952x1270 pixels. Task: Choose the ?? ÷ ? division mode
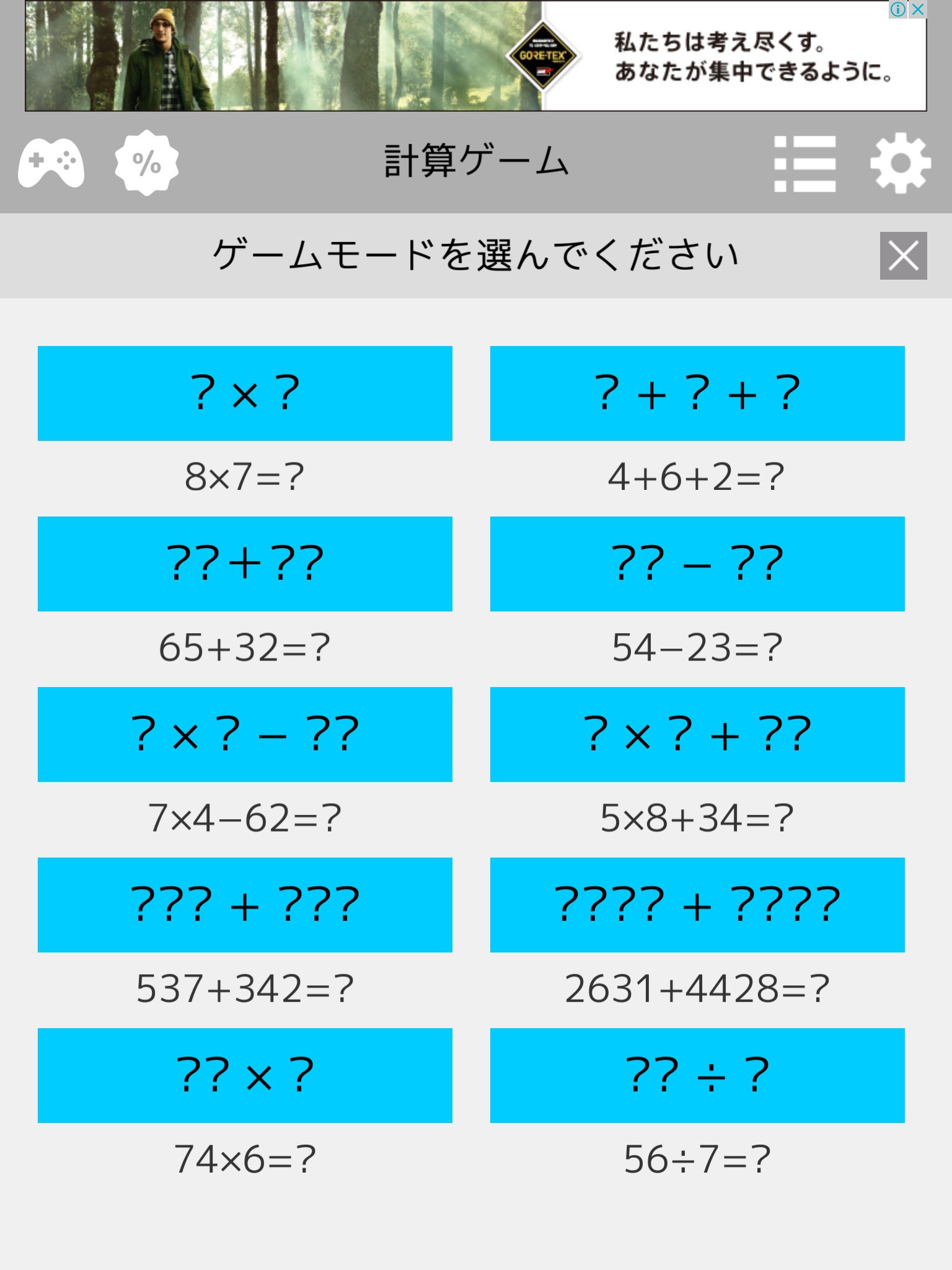(697, 1075)
